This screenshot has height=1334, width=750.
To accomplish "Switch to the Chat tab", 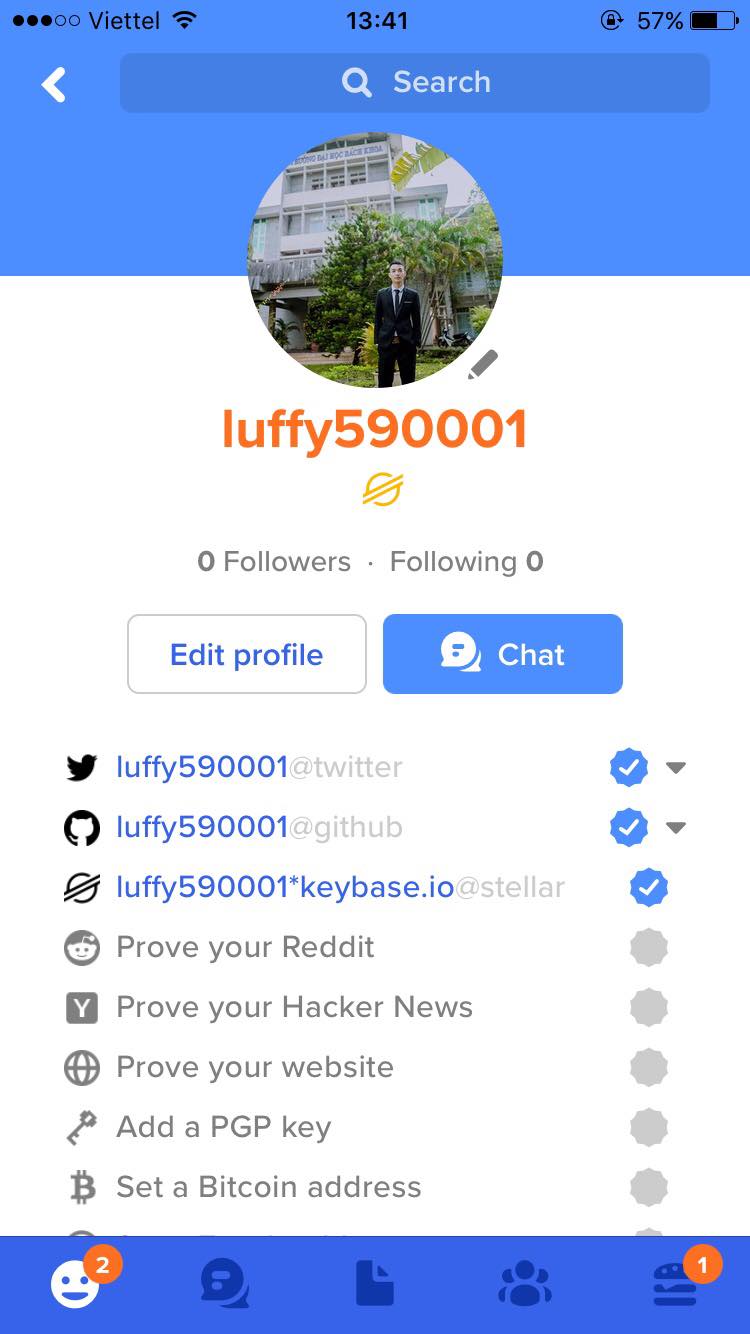I will tap(225, 1284).
